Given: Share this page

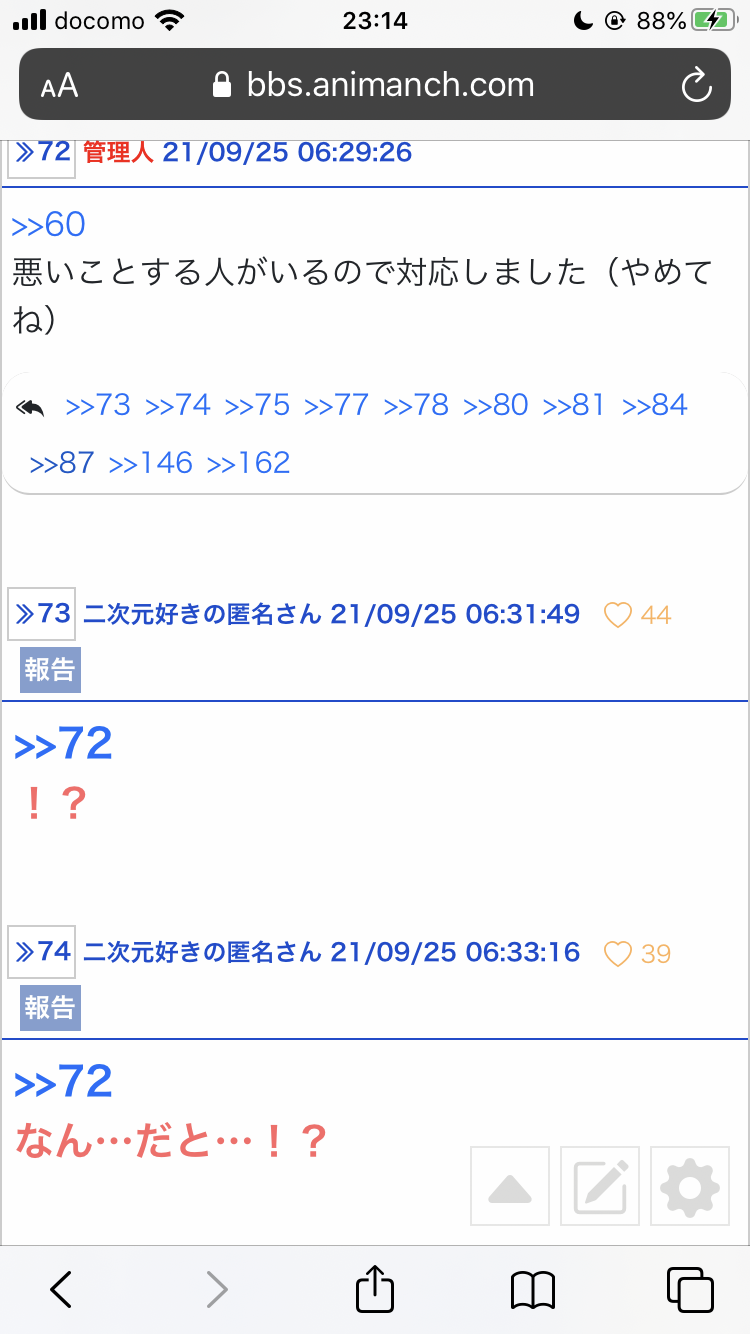Looking at the screenshot, I should point(374,1288).
